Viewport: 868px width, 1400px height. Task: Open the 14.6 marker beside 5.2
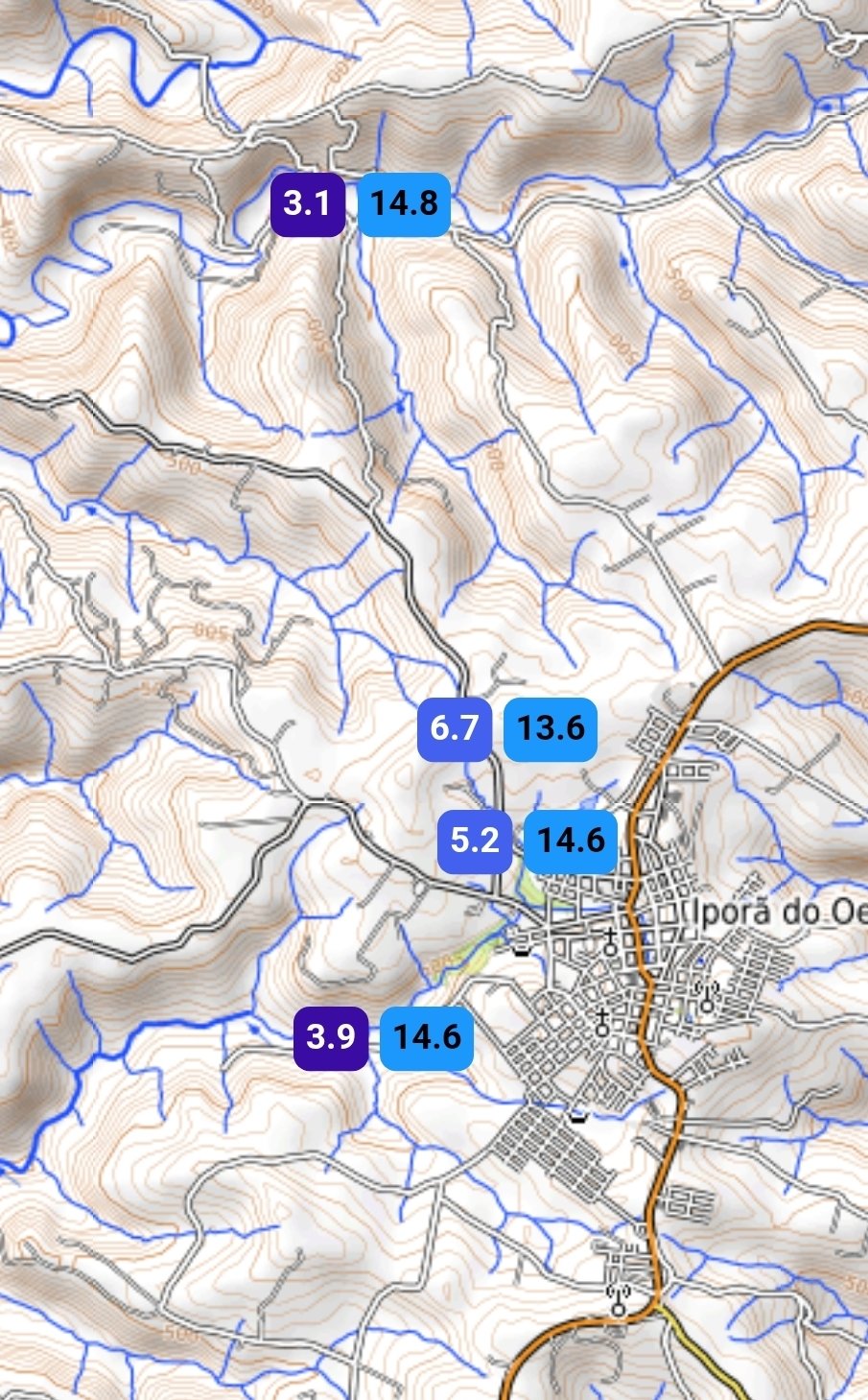point(572,842)
